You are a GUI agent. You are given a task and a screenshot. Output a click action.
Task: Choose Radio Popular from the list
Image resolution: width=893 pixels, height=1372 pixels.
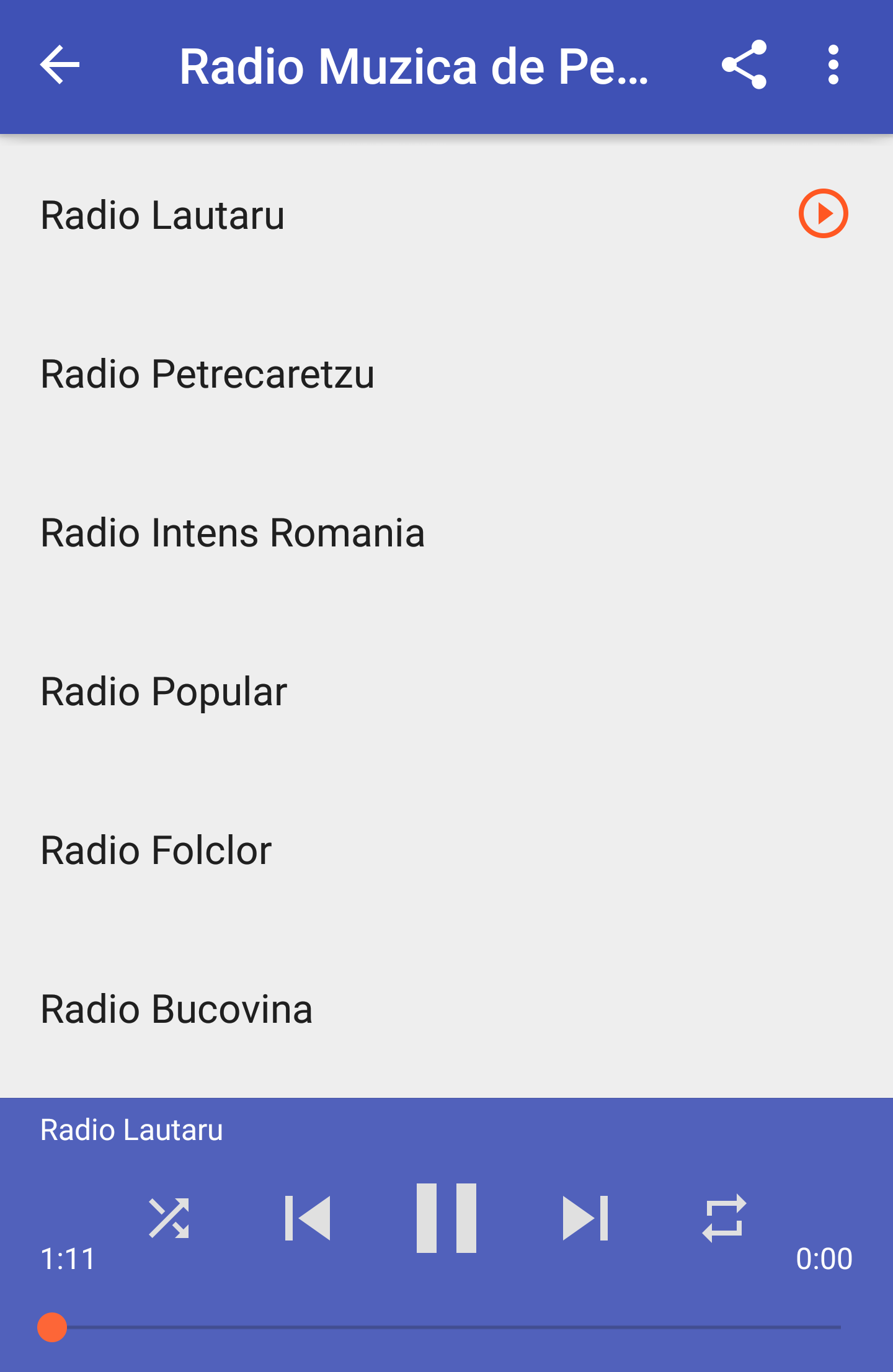(164, 692)
